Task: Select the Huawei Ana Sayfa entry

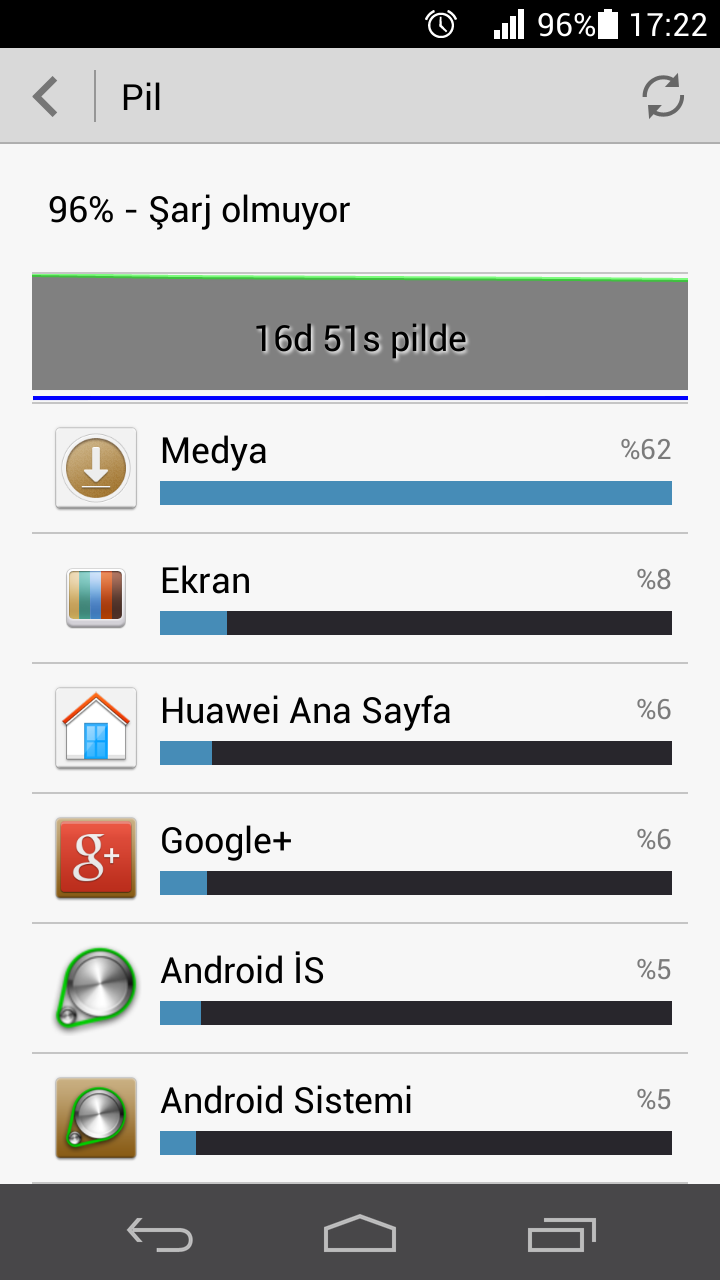Action: click(360, 728)
